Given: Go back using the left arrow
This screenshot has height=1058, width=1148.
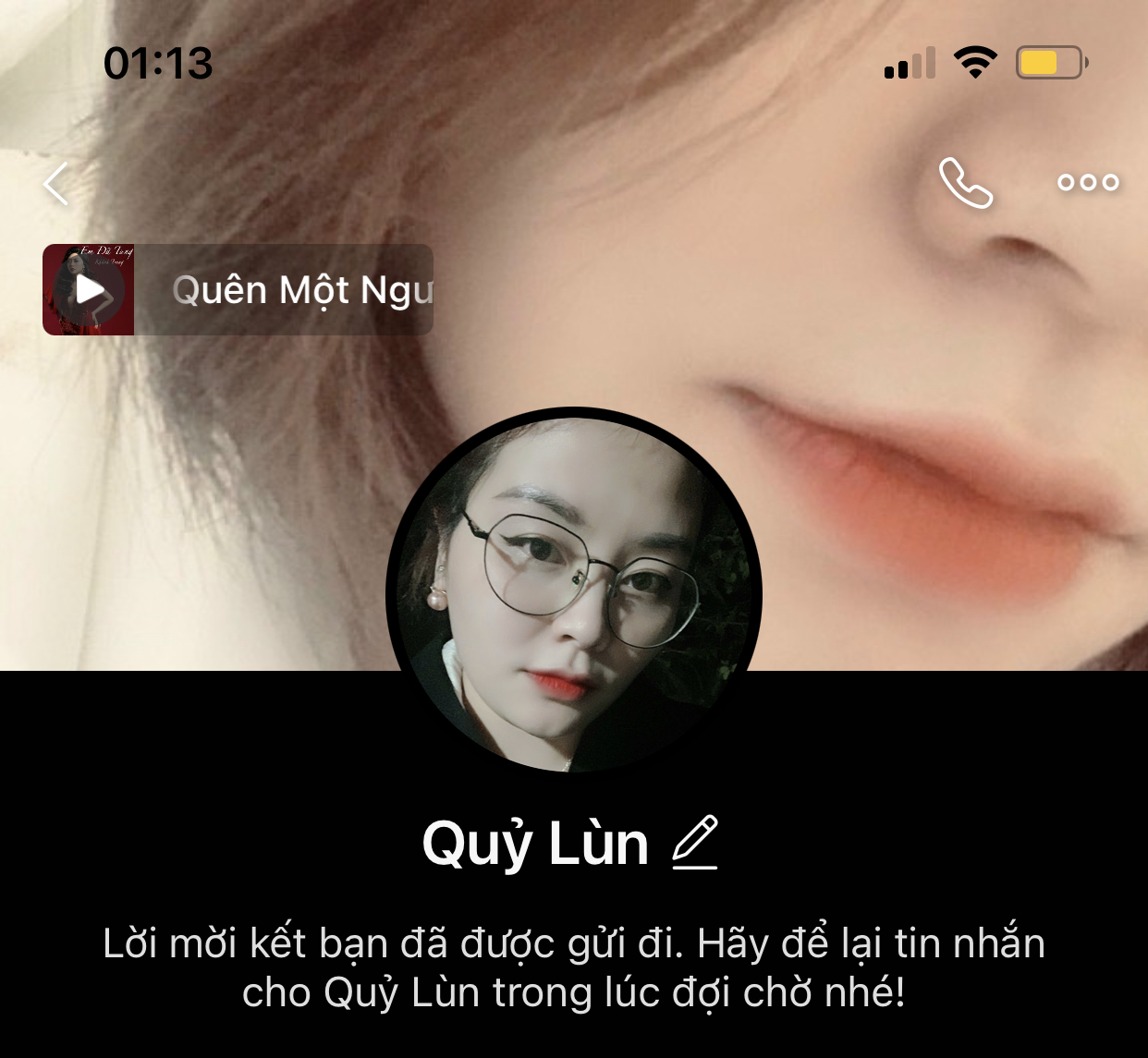Looking at the screenshot, I should coord(57,184).
